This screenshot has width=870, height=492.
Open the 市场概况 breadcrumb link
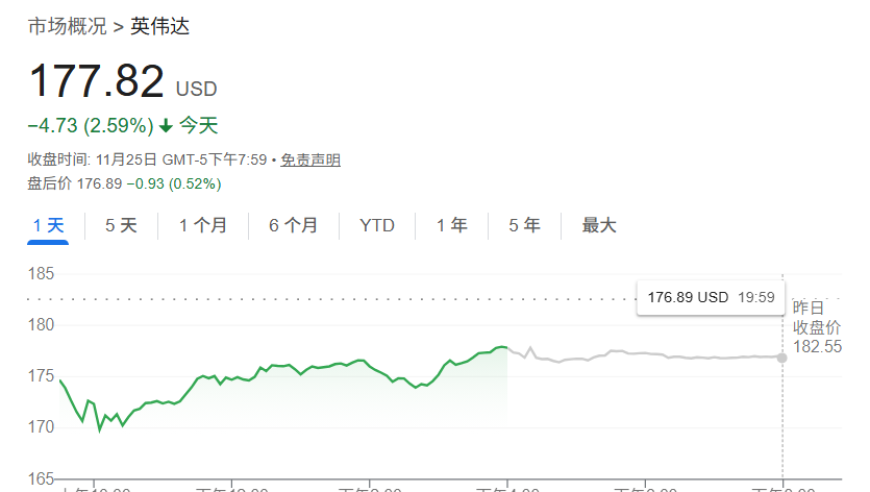(x=66, y=27)
